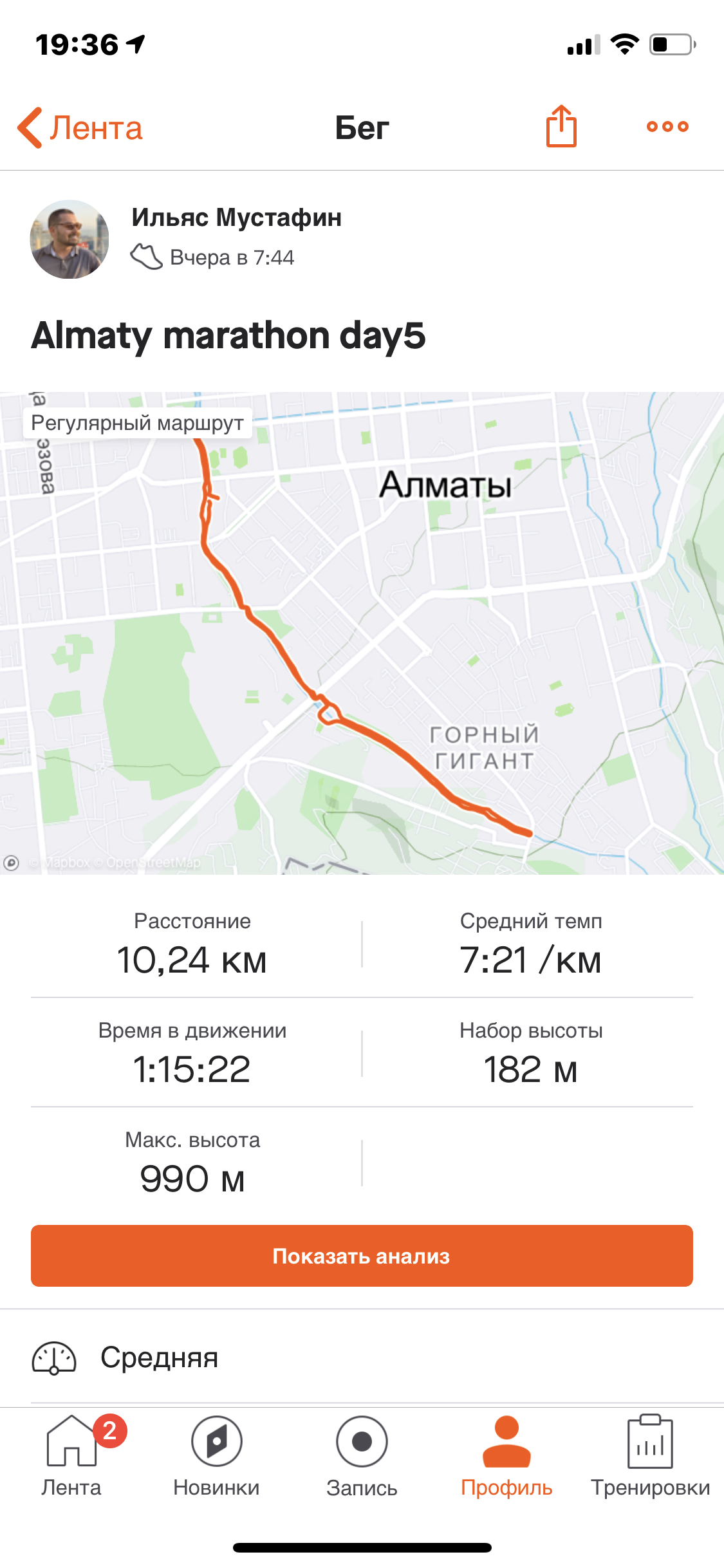
Task: Switch to the Новинки tab
Action: 216,1456
